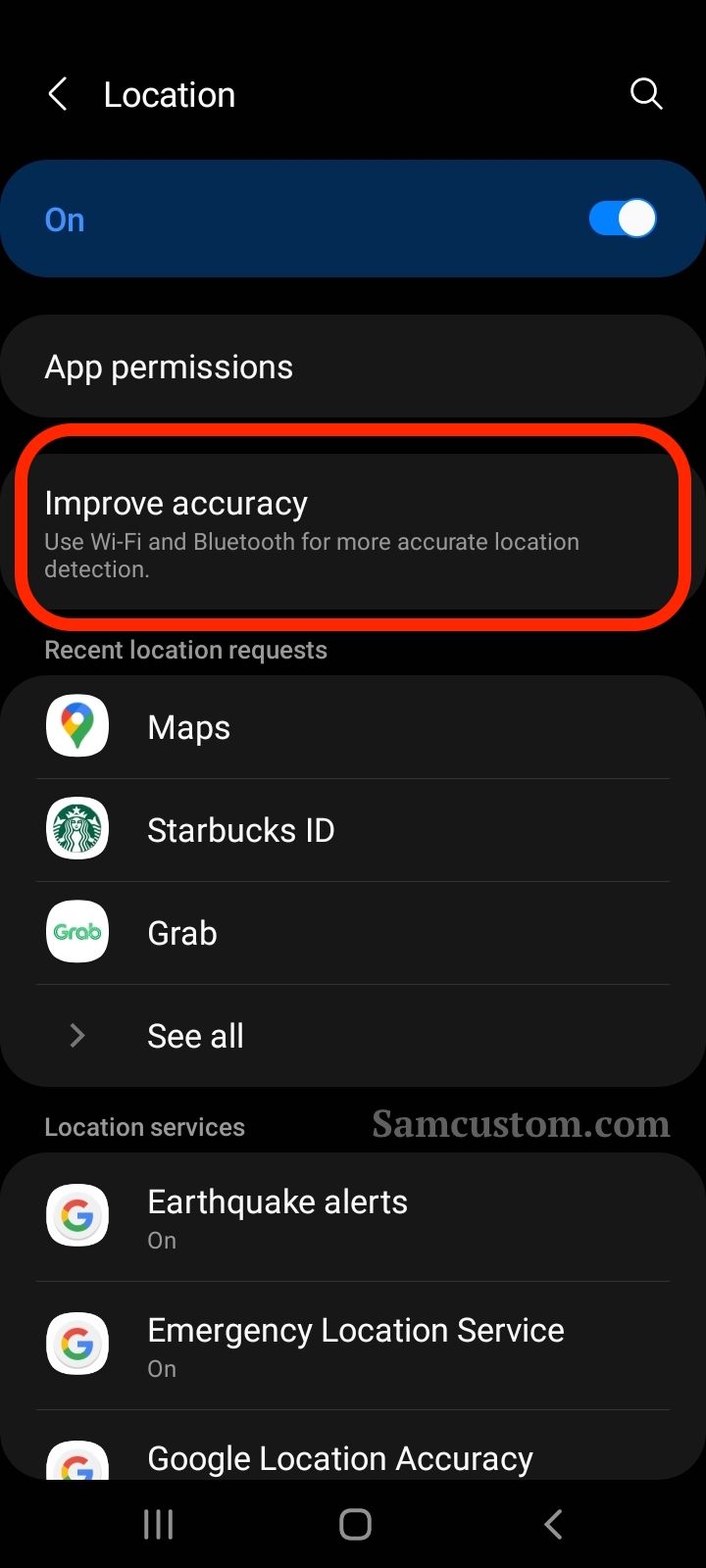Screen dimensions: 706x1568
Task: Tap the system home button
Action: pos(355,1524)
